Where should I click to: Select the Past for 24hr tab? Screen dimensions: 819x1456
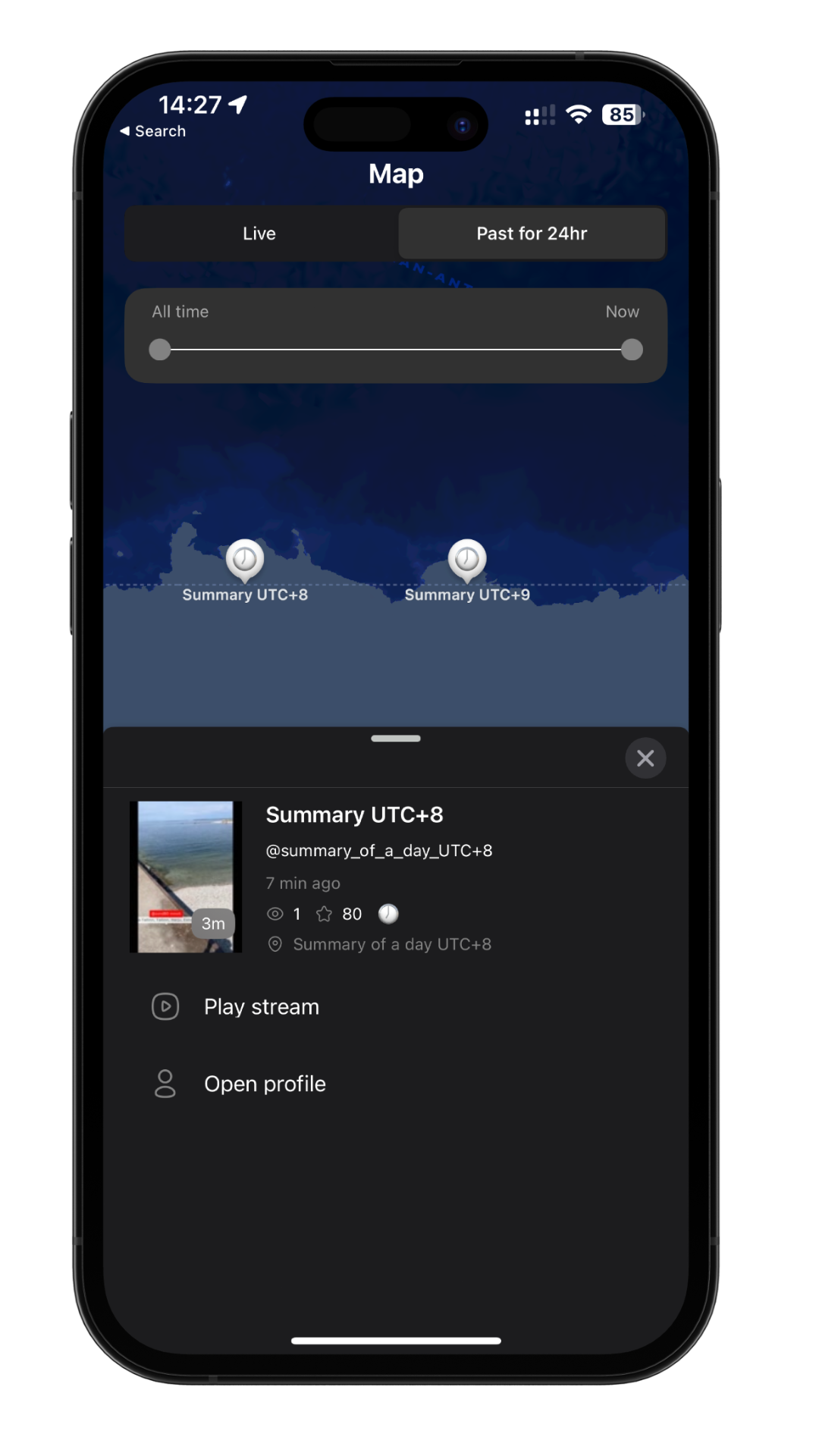[x=532, y=234]
